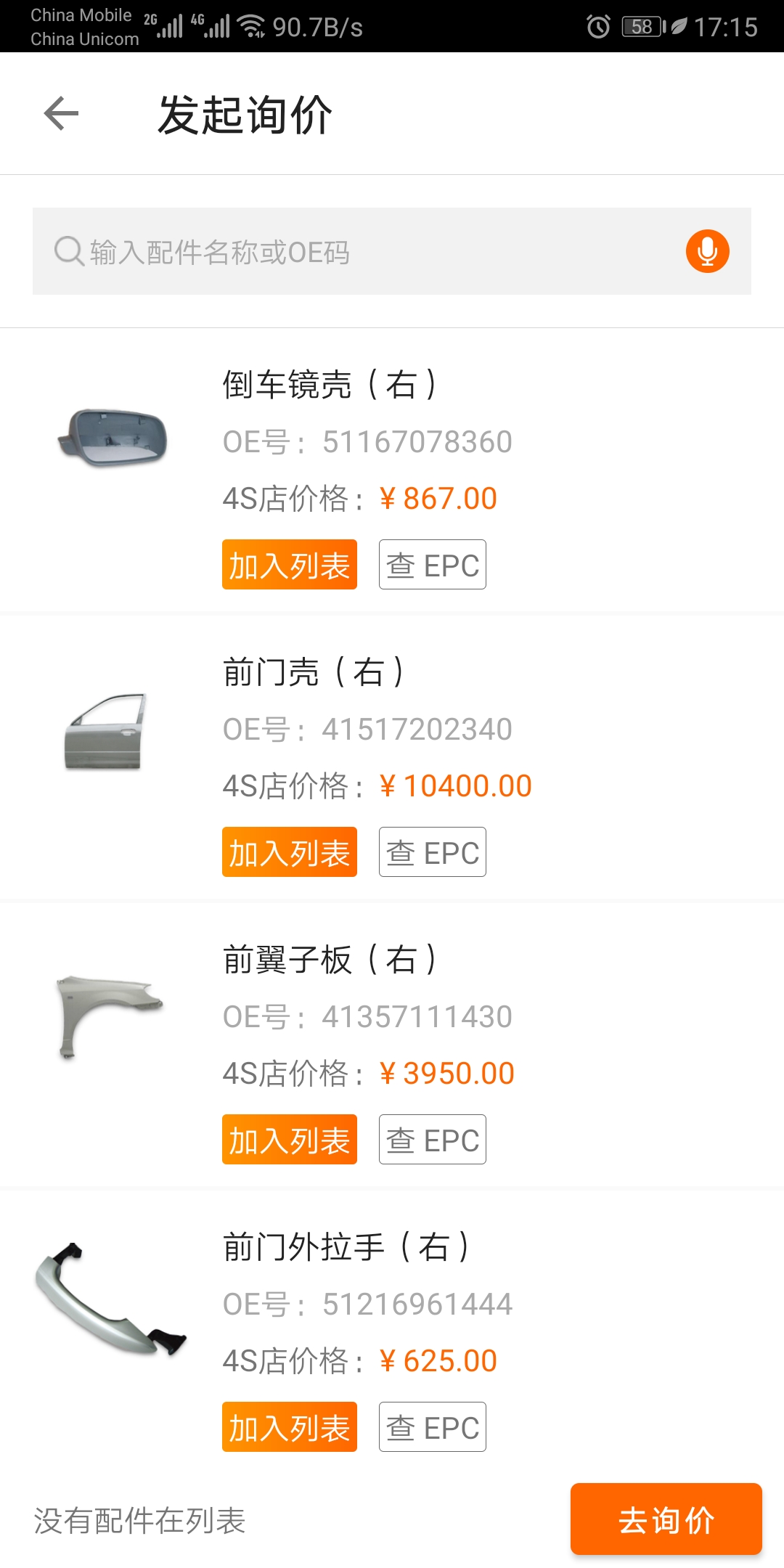Open EPC lookup for the door handle
This screenshot has width=784, height=1568.
tap(431, 1426)
